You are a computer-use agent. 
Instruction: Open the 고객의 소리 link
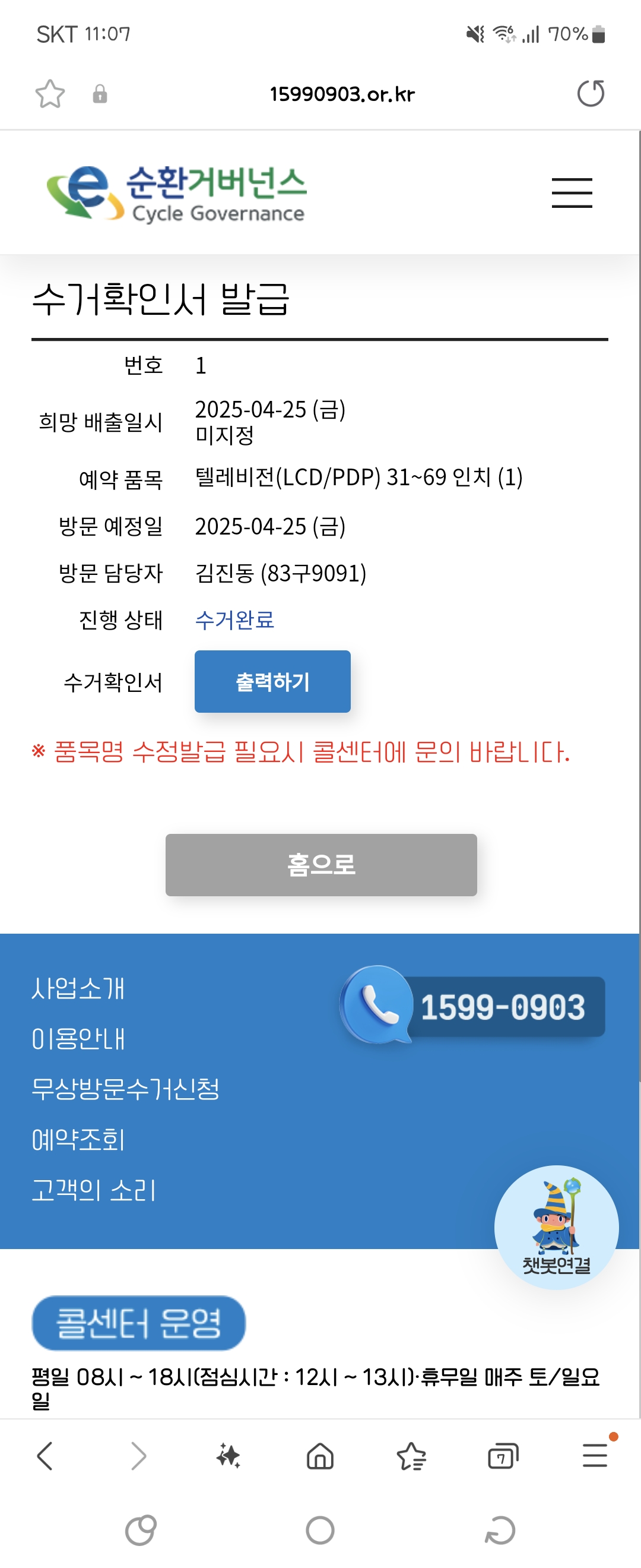94,1190
